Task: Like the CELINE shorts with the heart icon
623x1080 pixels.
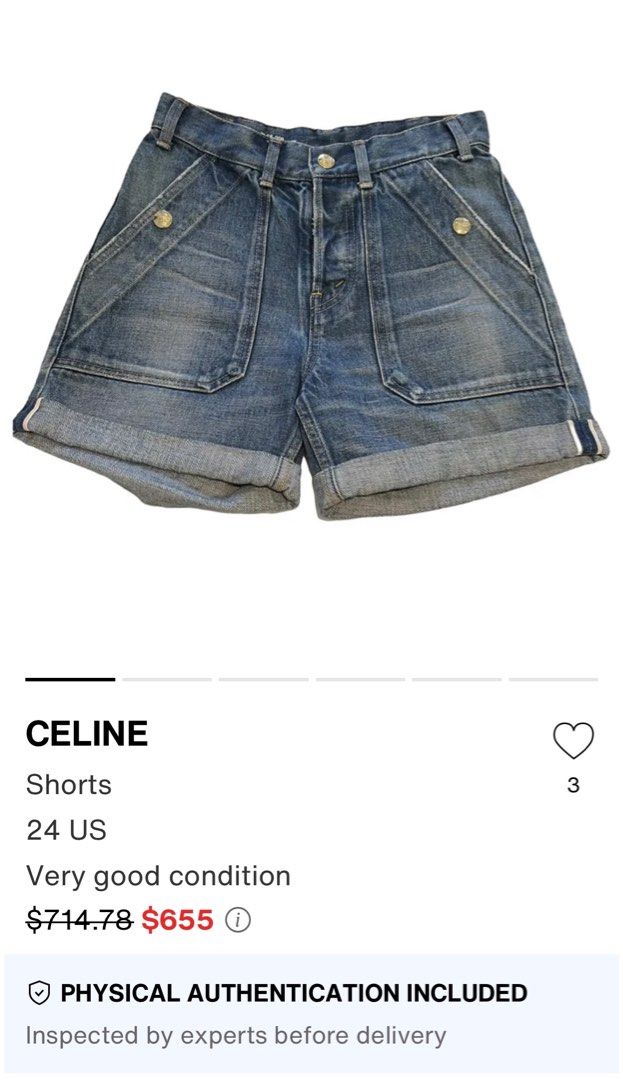Action: point(573,741)
